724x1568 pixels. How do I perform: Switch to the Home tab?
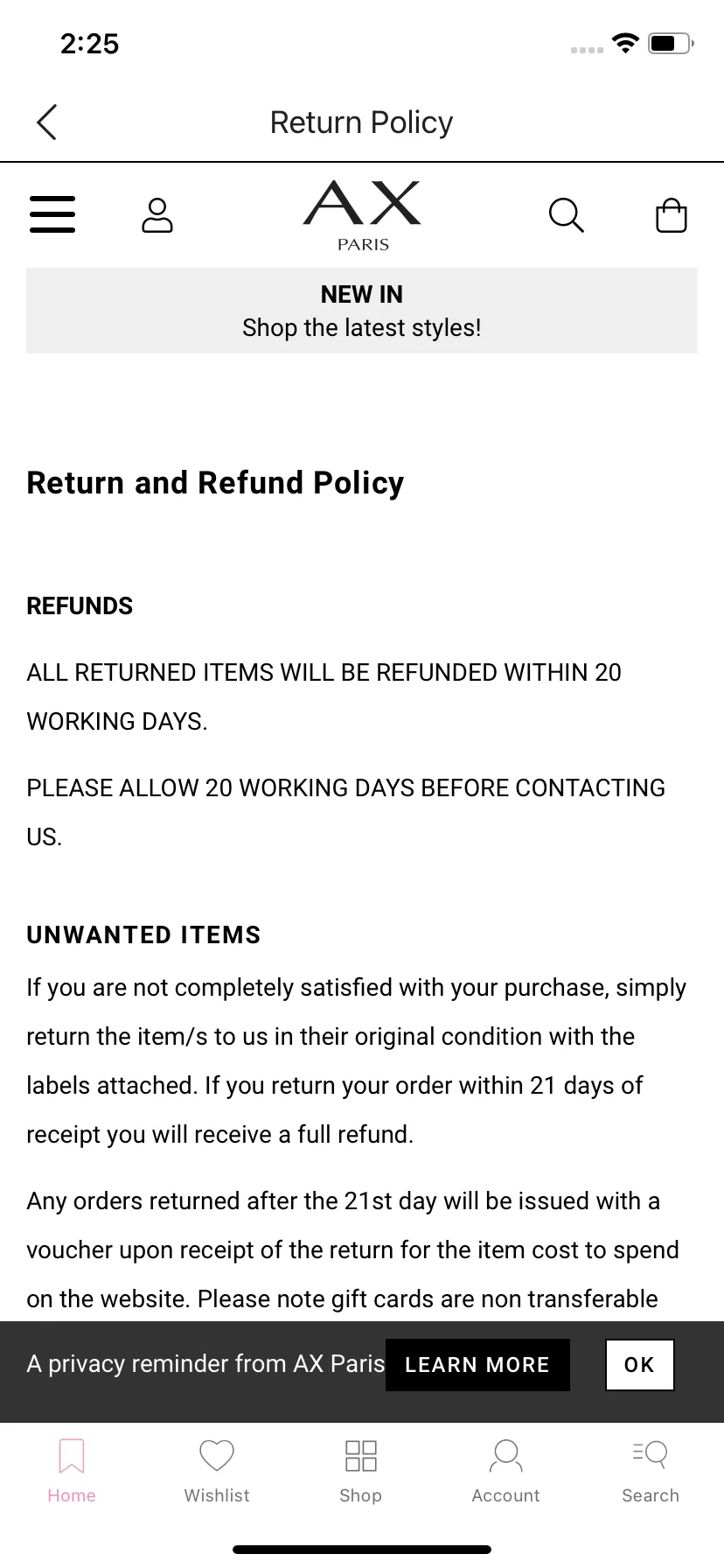72,1471
